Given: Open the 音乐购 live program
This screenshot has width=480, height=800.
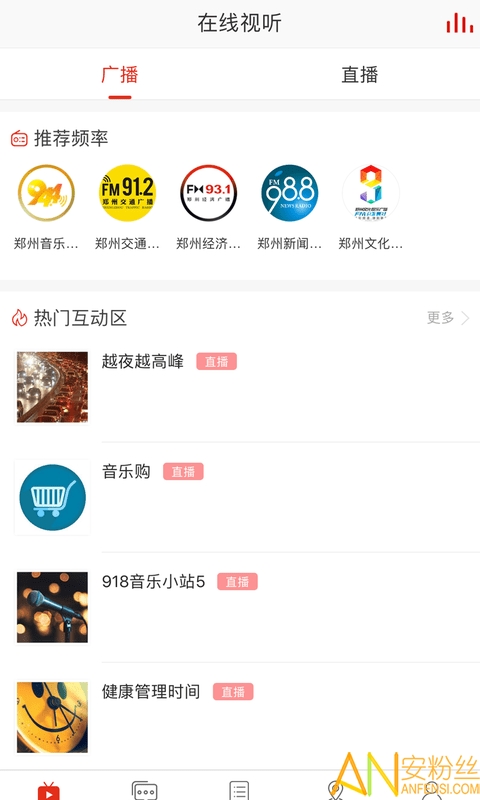Looking at the screenshot, I should coord(240,497).
